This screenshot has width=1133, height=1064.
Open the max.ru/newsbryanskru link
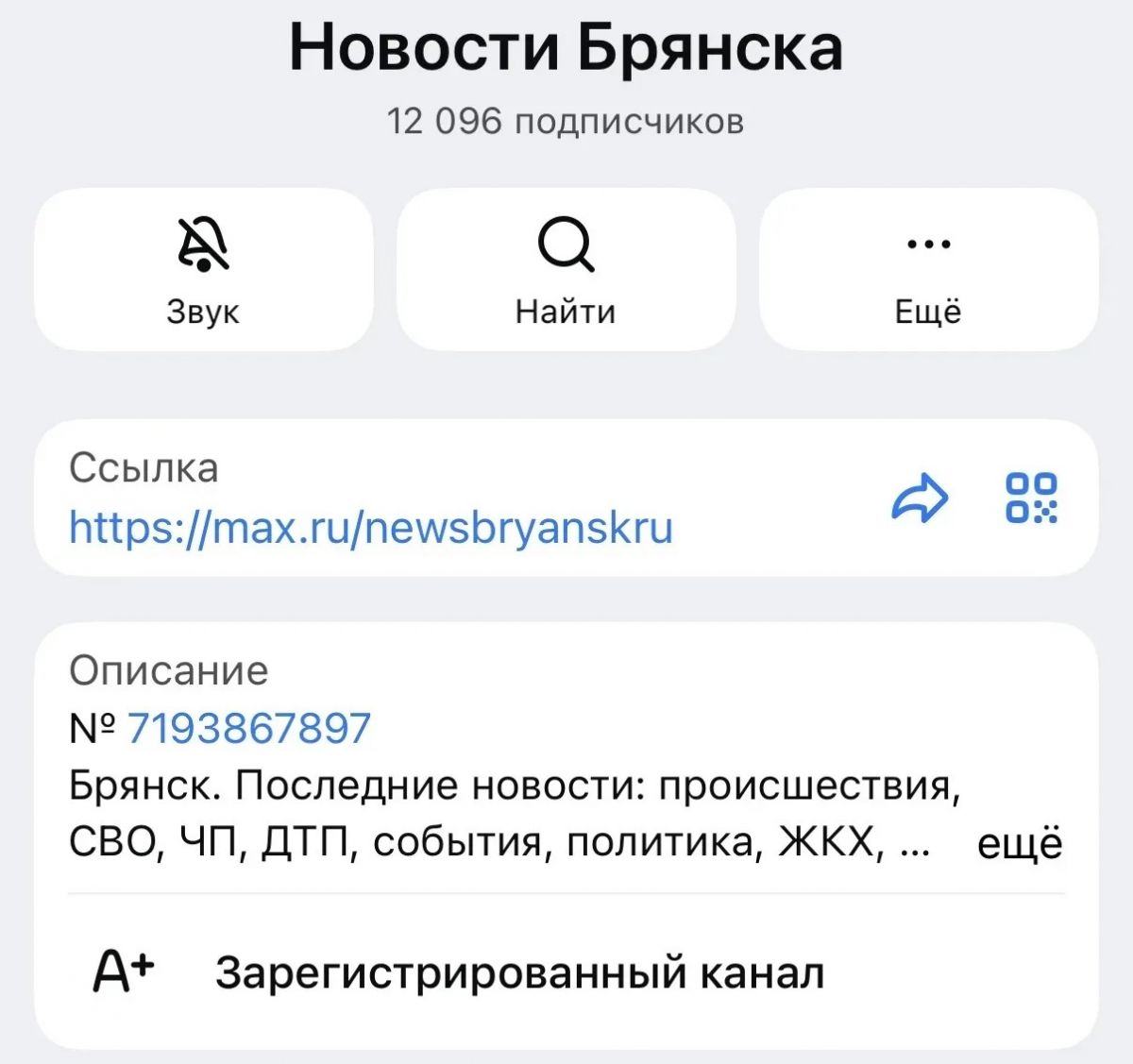(371, 527)
